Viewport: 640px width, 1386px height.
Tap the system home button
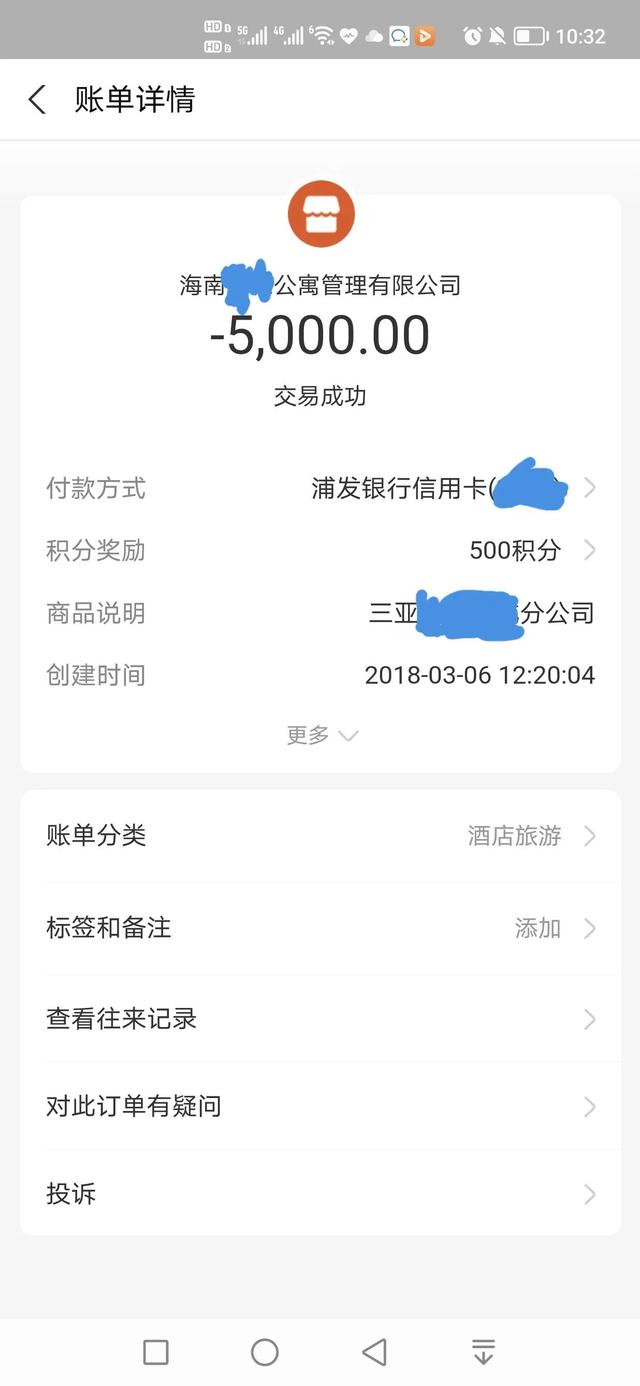pos(265,1352)
